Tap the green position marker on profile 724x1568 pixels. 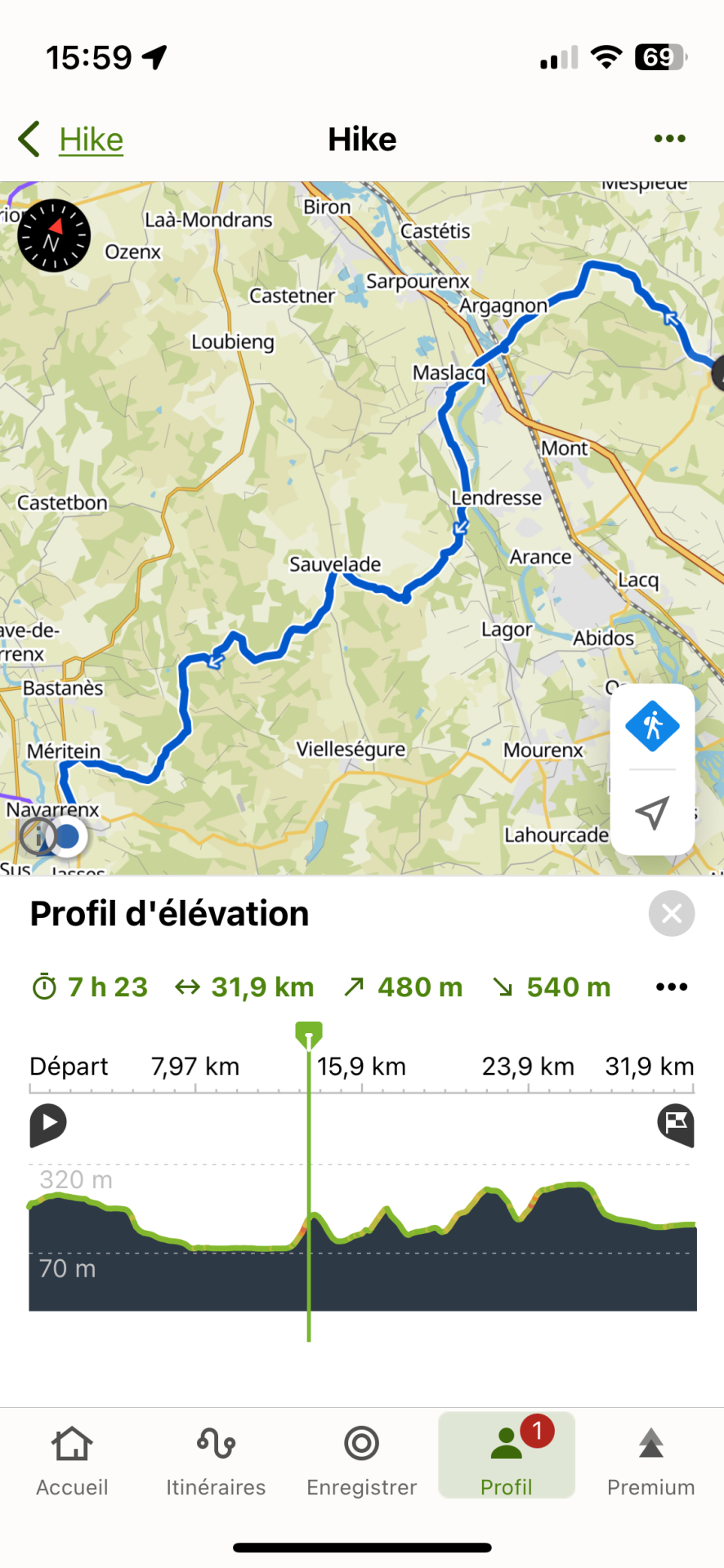[x=309, y=1036]
